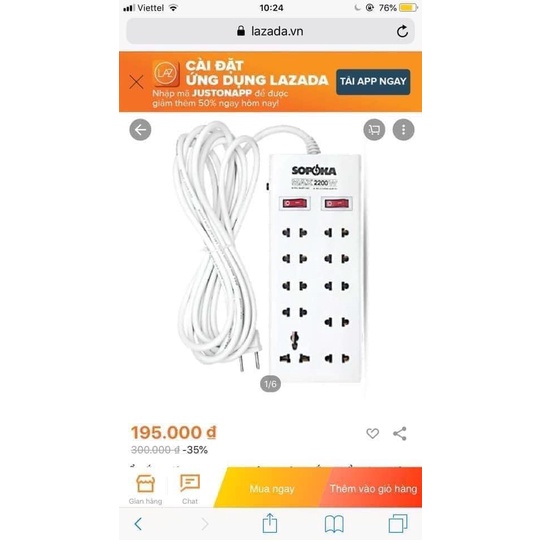Show open Safari tabs
The image size is (540, 540).
pyautogui.click(x=398, y=524)
